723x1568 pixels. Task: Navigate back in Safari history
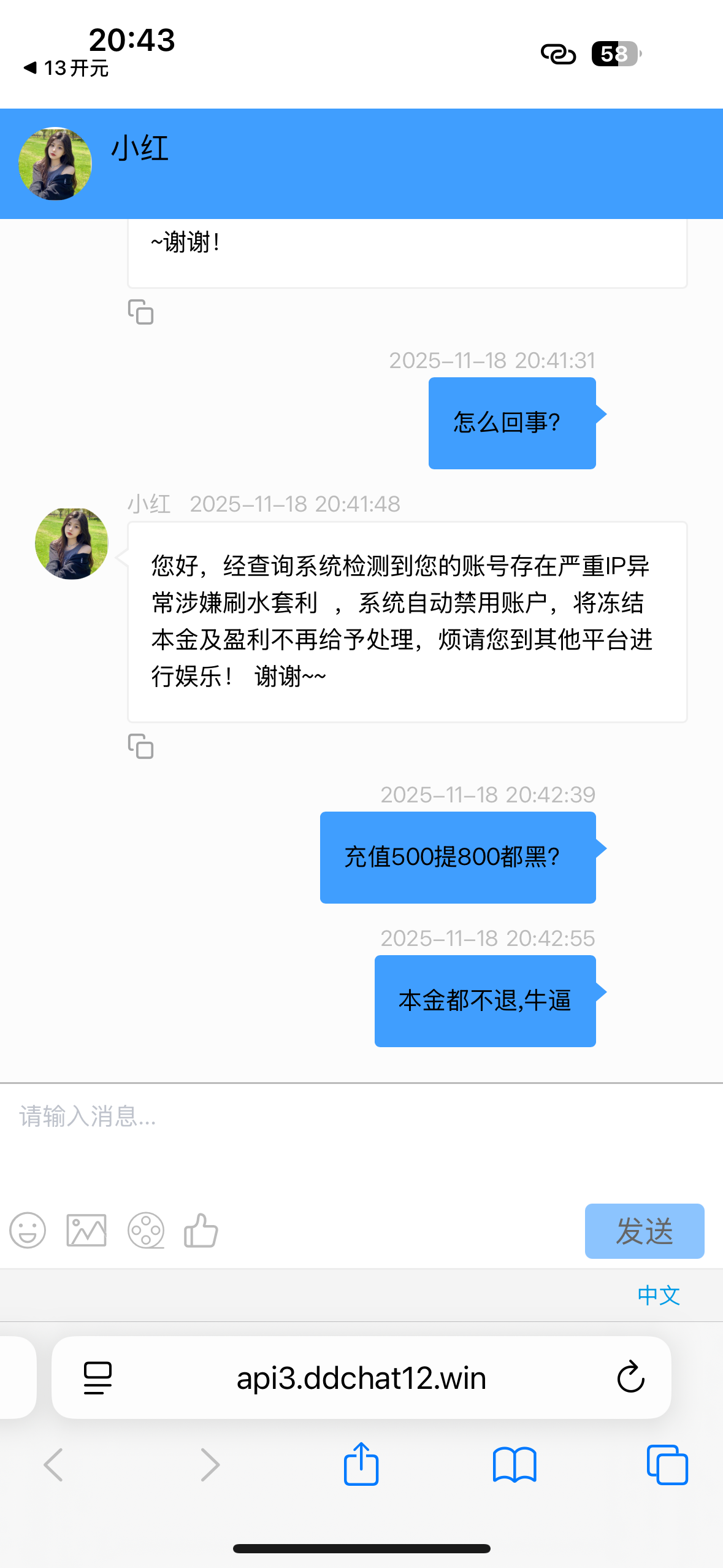(x=53, y=1465)
